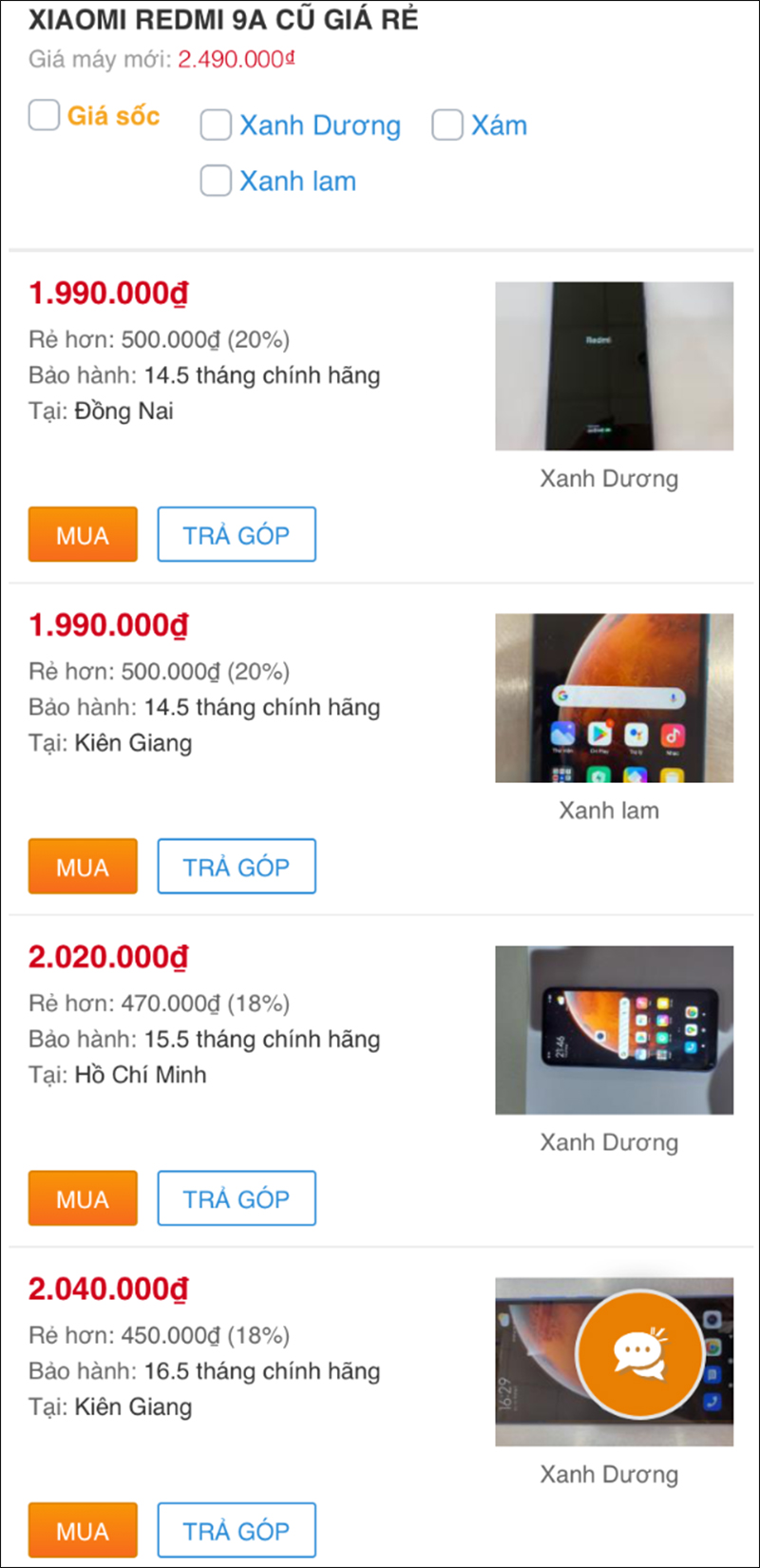Click TRẢ GÓP under the Đồng Nai phone
Image resolution: width=760 pixels, height=1568 pixels.
click(x=236, y=534)
